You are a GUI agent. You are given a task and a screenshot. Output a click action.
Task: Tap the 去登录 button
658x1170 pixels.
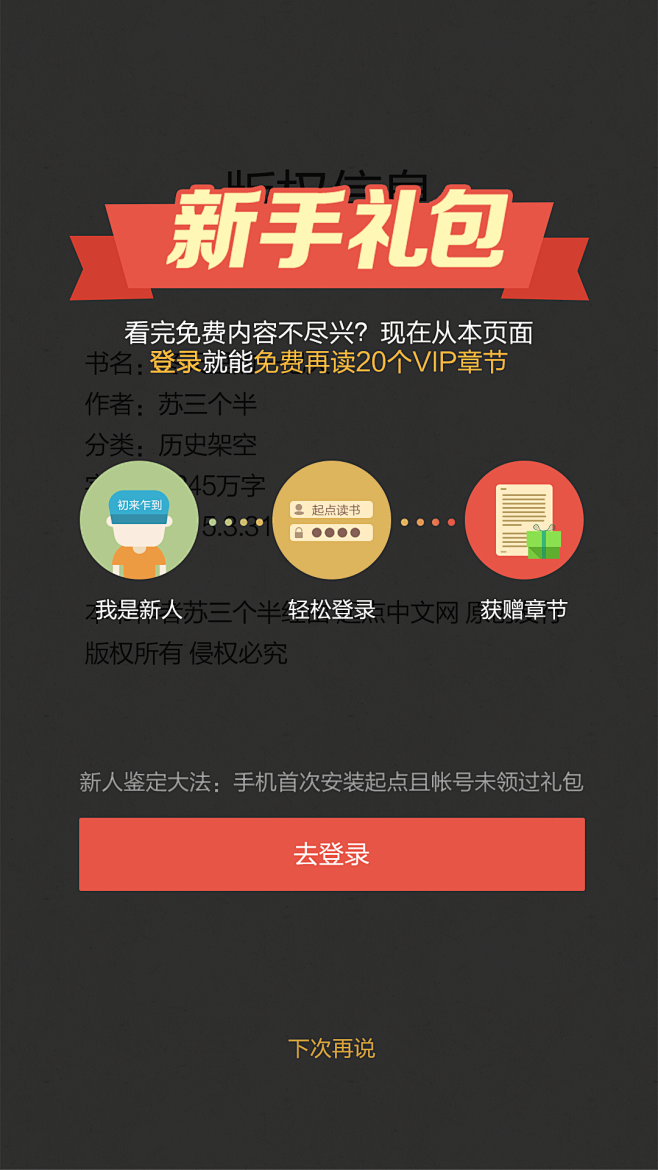(331, 854)
